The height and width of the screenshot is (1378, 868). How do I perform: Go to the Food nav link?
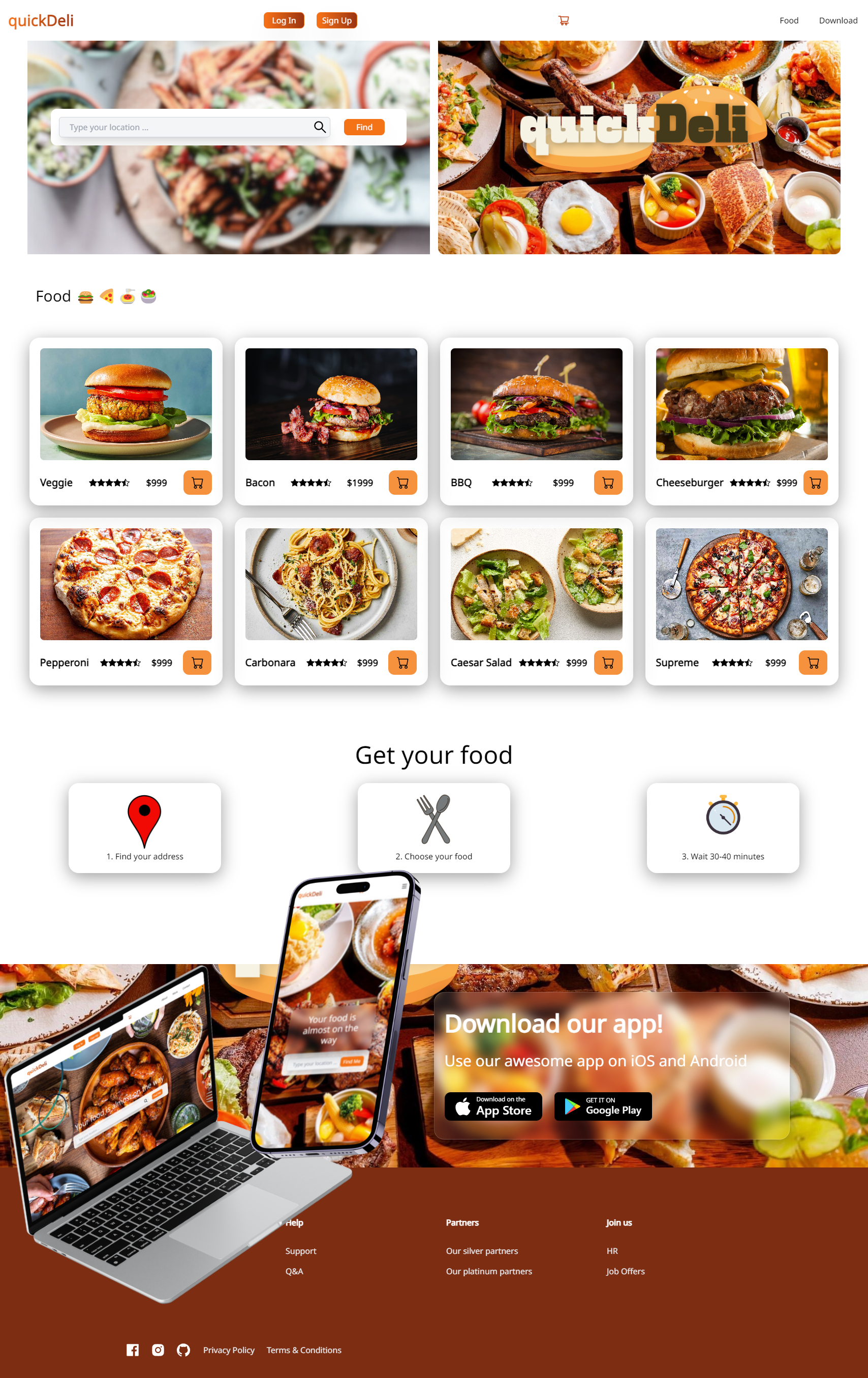[x=789, y=21]
